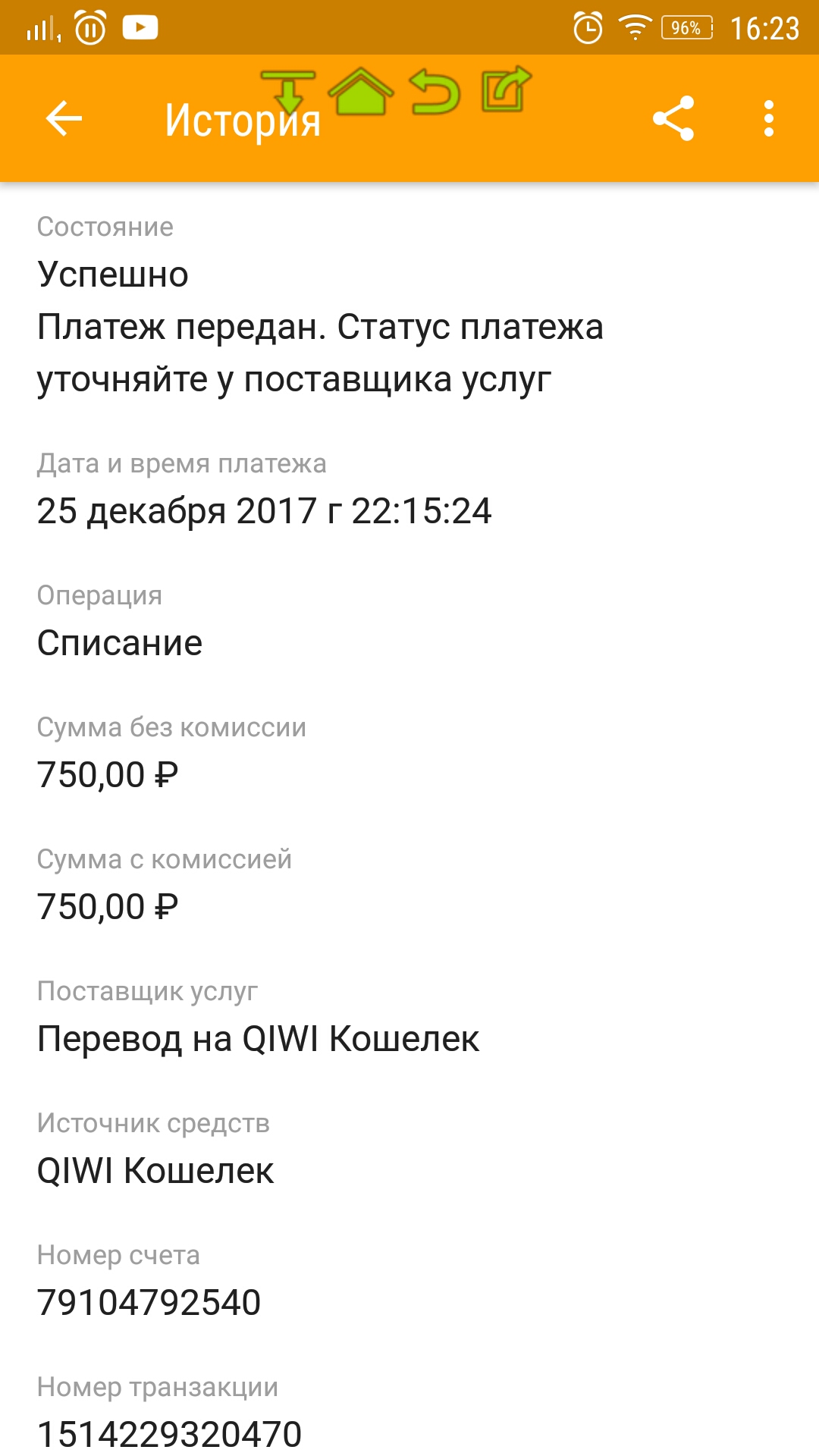The width and height of the screenshot is (819, 1456).
Task: Tap the green undo arrow icon
Action: (x=435, y=92)
